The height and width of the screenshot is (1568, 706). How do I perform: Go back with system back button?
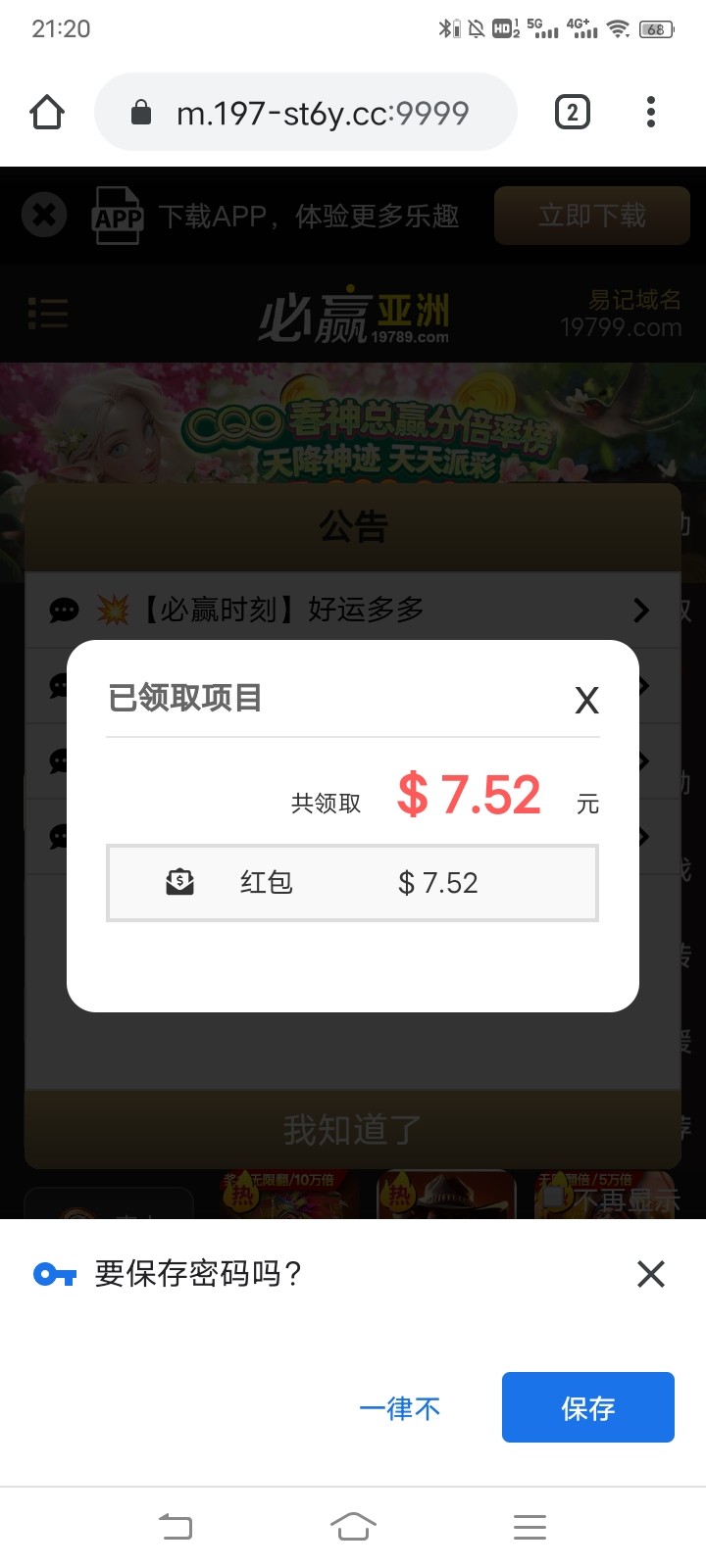coord(176,1526)
